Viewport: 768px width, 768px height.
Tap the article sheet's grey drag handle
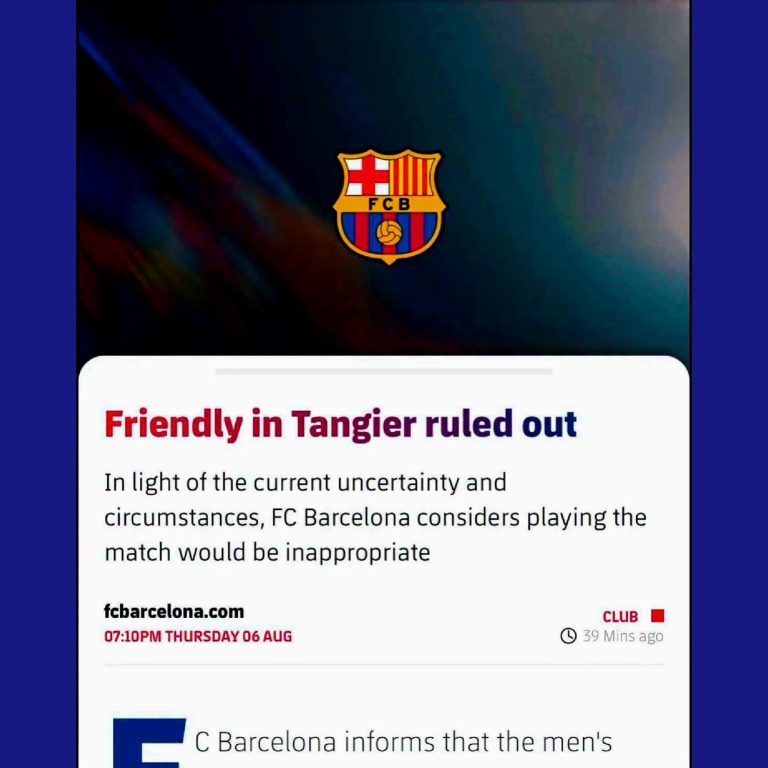384,371
